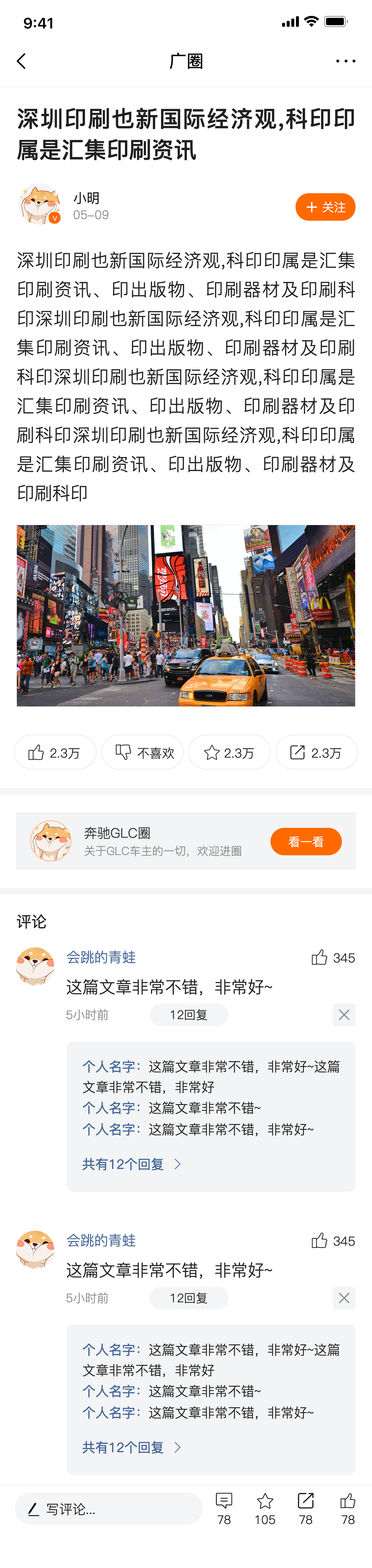Tap 看一看 for 奔驰GLC圈
The width and height of the screenshot is (372, 1568).
(x=306, y=841)
